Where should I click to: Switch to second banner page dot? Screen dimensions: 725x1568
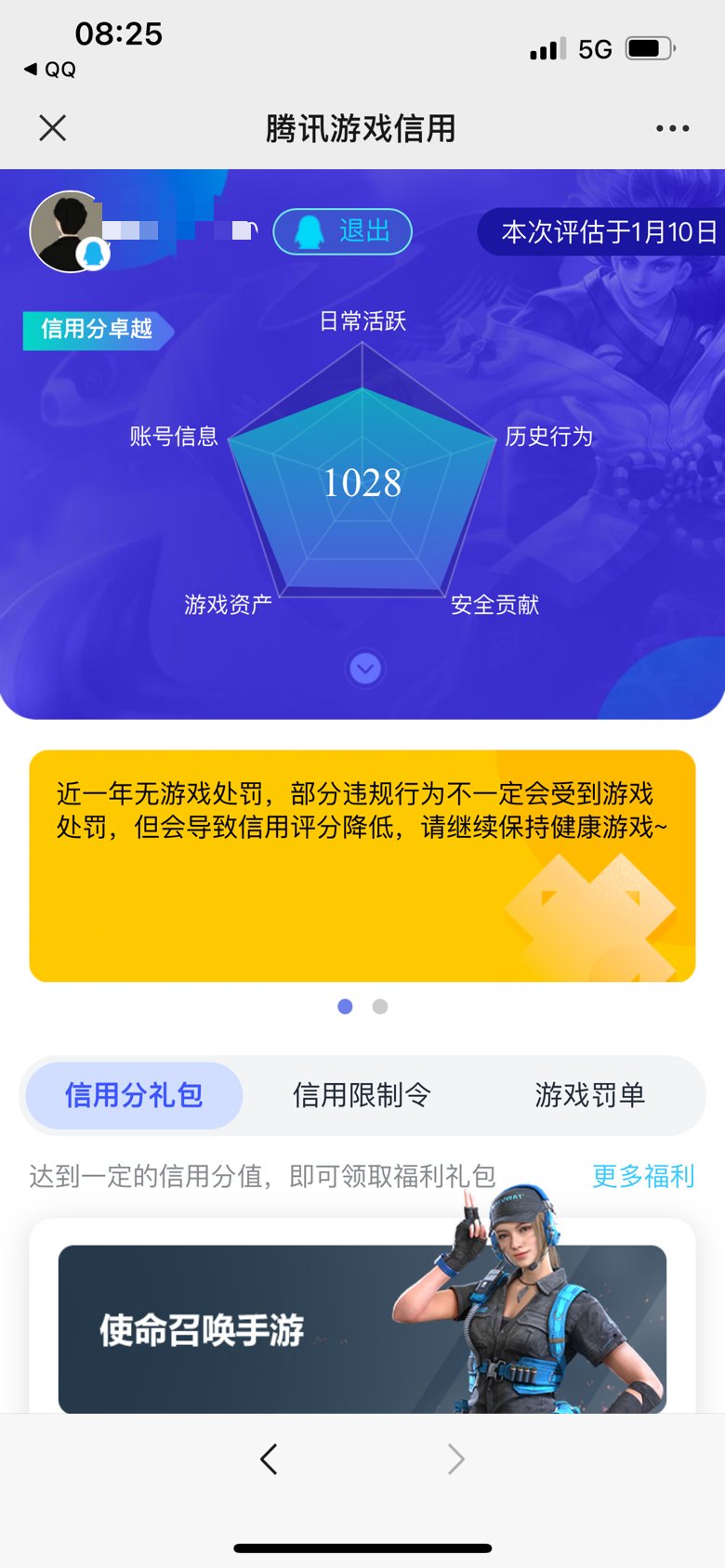pyautogui.click(x=379, y=1006)
